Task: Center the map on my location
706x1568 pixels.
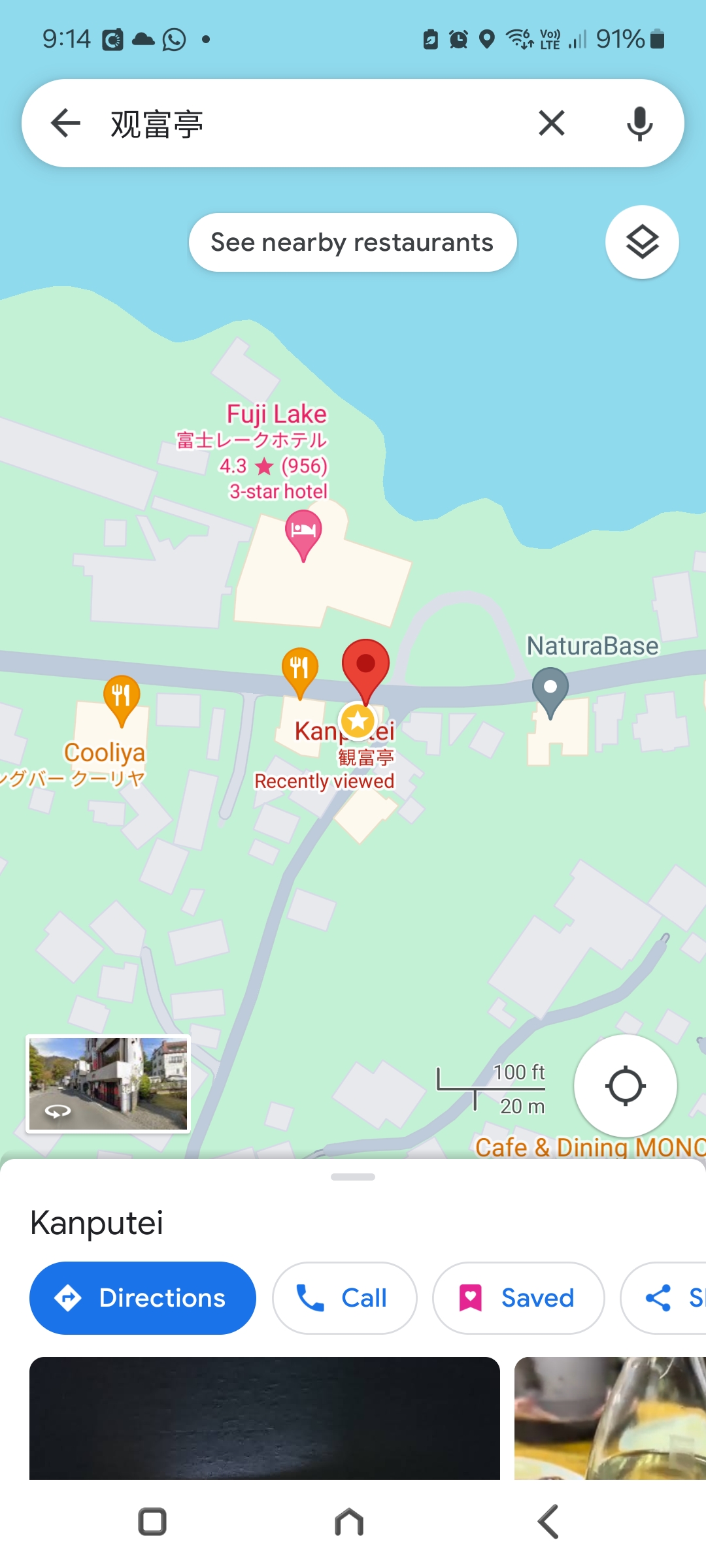Action: [625, 1086]
